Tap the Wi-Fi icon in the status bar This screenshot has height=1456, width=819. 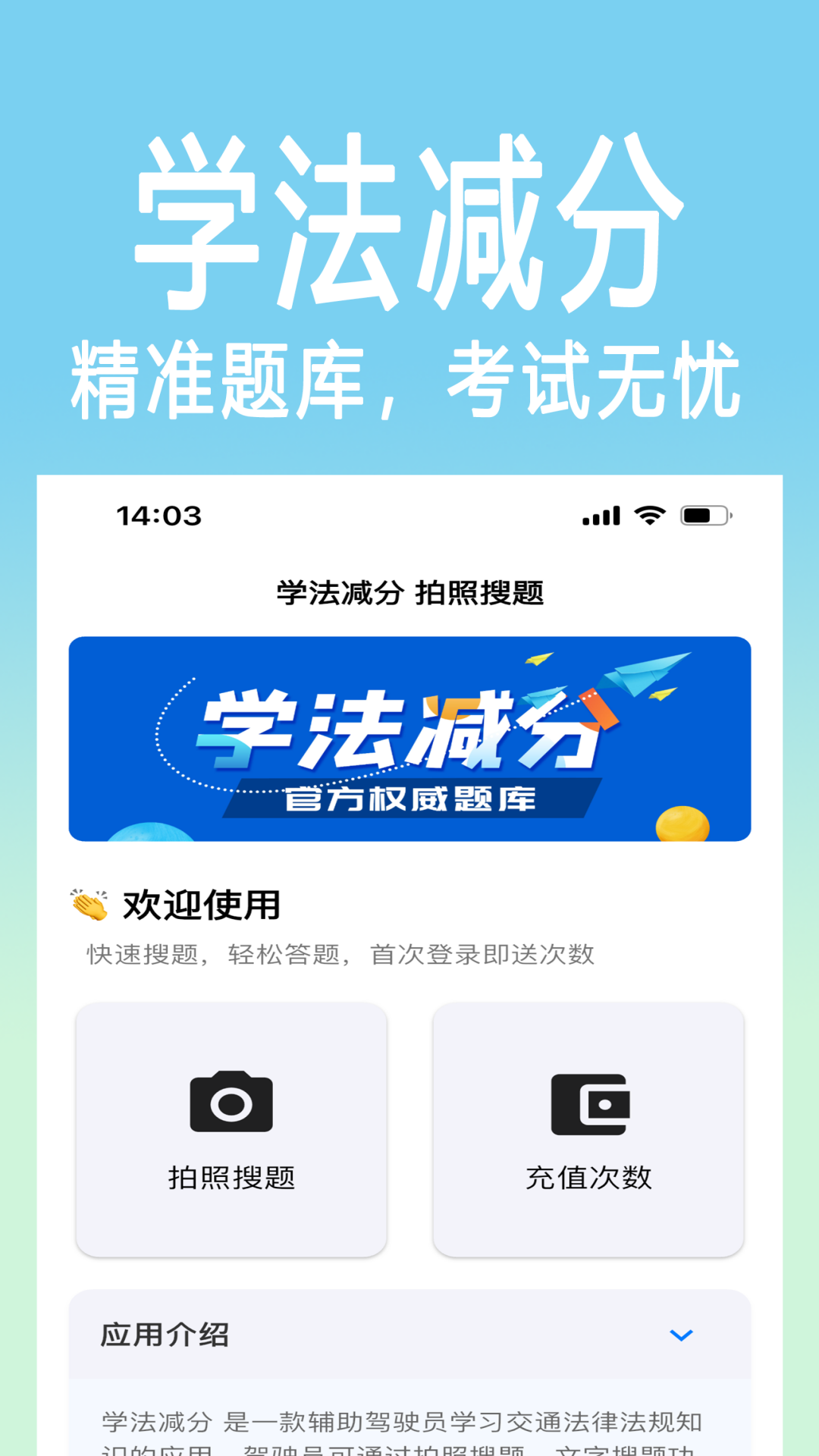pyautogui.click(x=648, y=514)
